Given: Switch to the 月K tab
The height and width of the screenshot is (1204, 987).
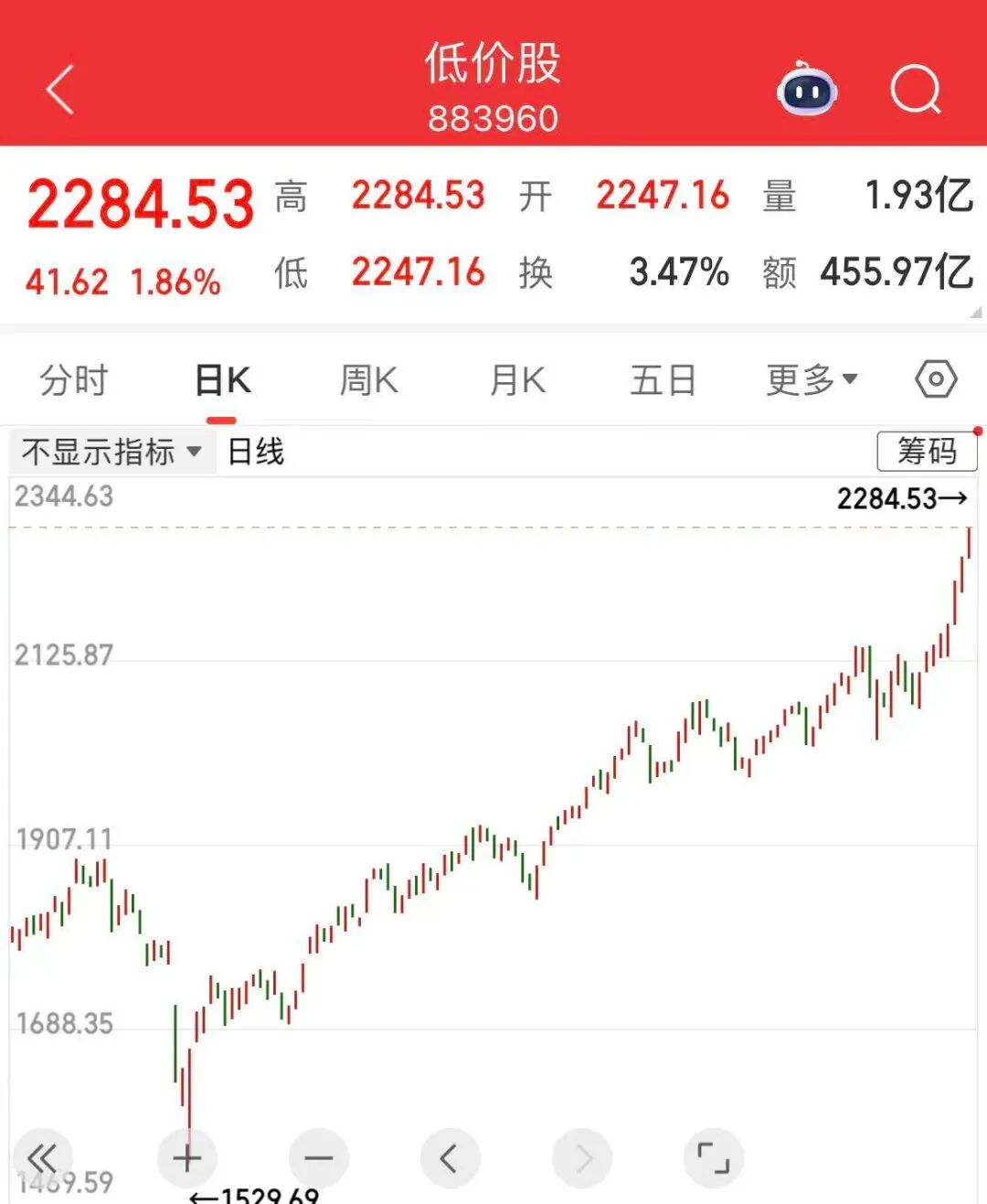Looking at the screenshot, I should [517, 379].
